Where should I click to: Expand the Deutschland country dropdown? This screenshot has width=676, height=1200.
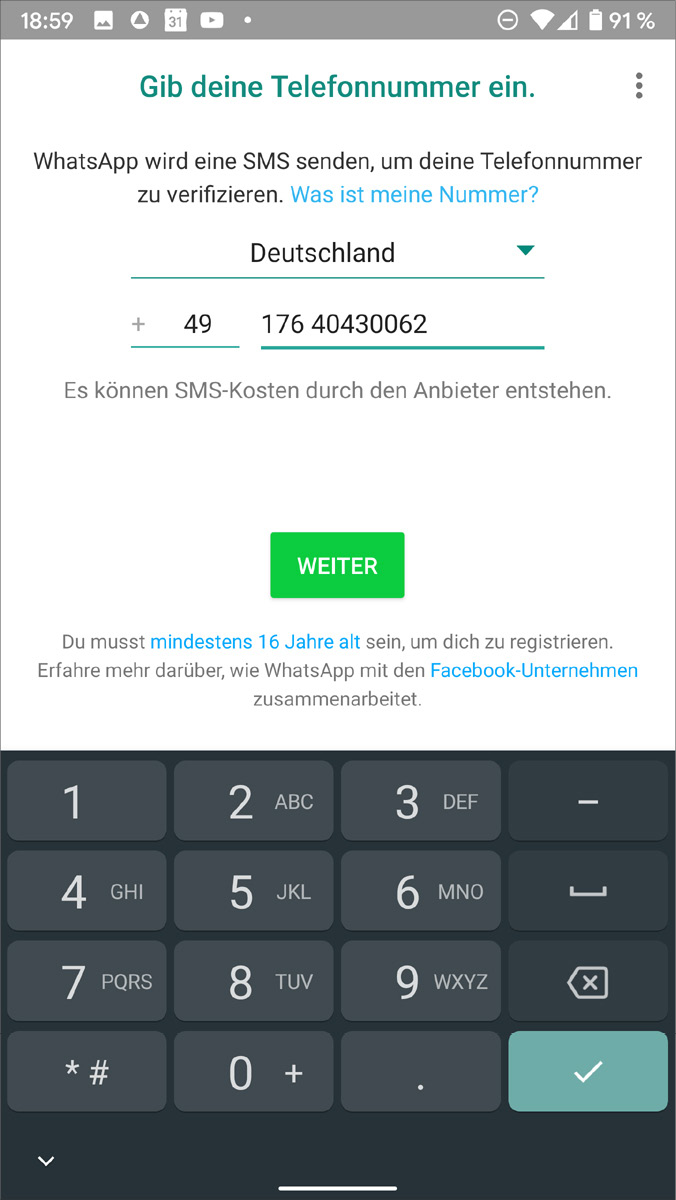(526, 251)
